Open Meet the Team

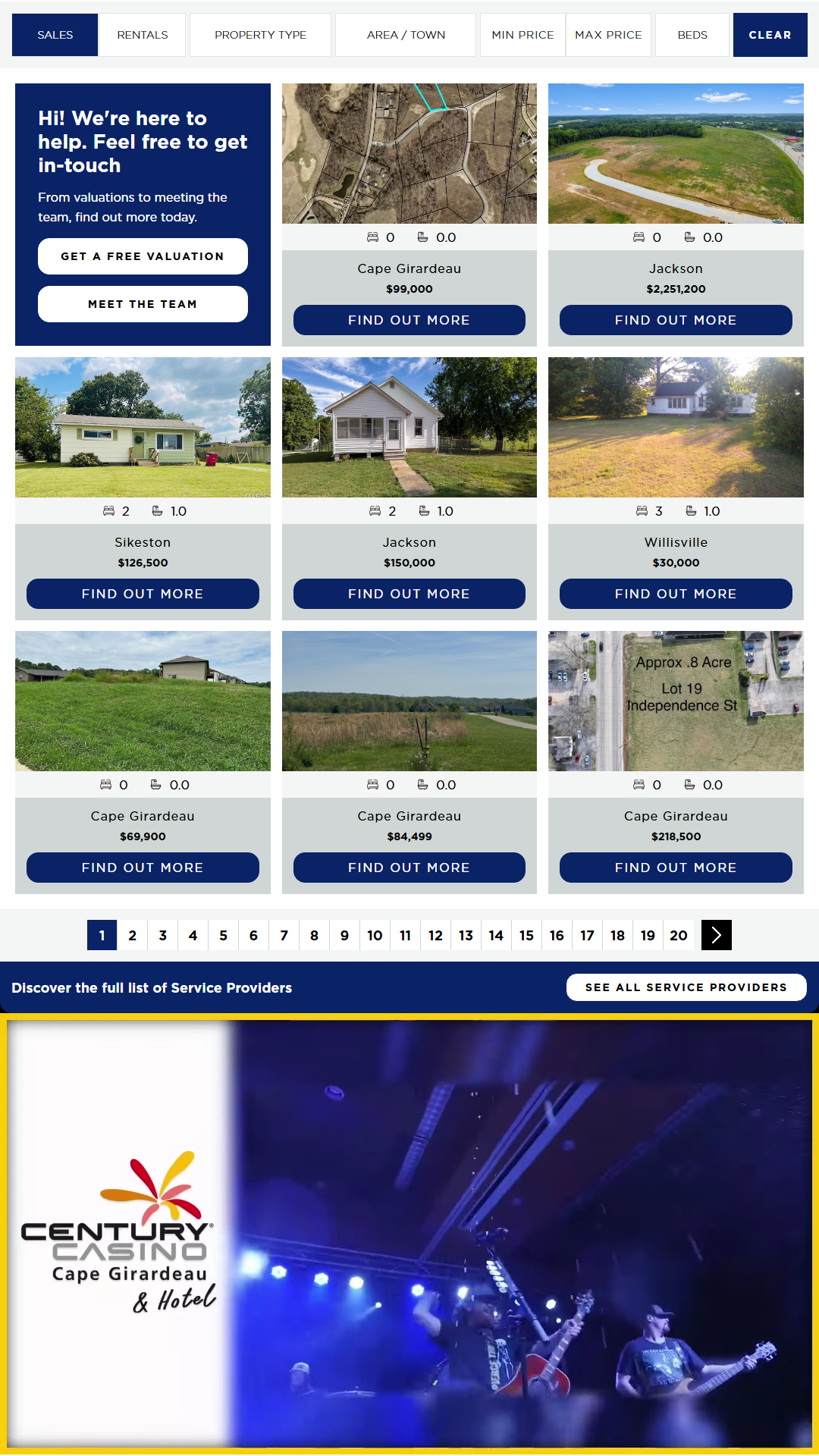143,304
